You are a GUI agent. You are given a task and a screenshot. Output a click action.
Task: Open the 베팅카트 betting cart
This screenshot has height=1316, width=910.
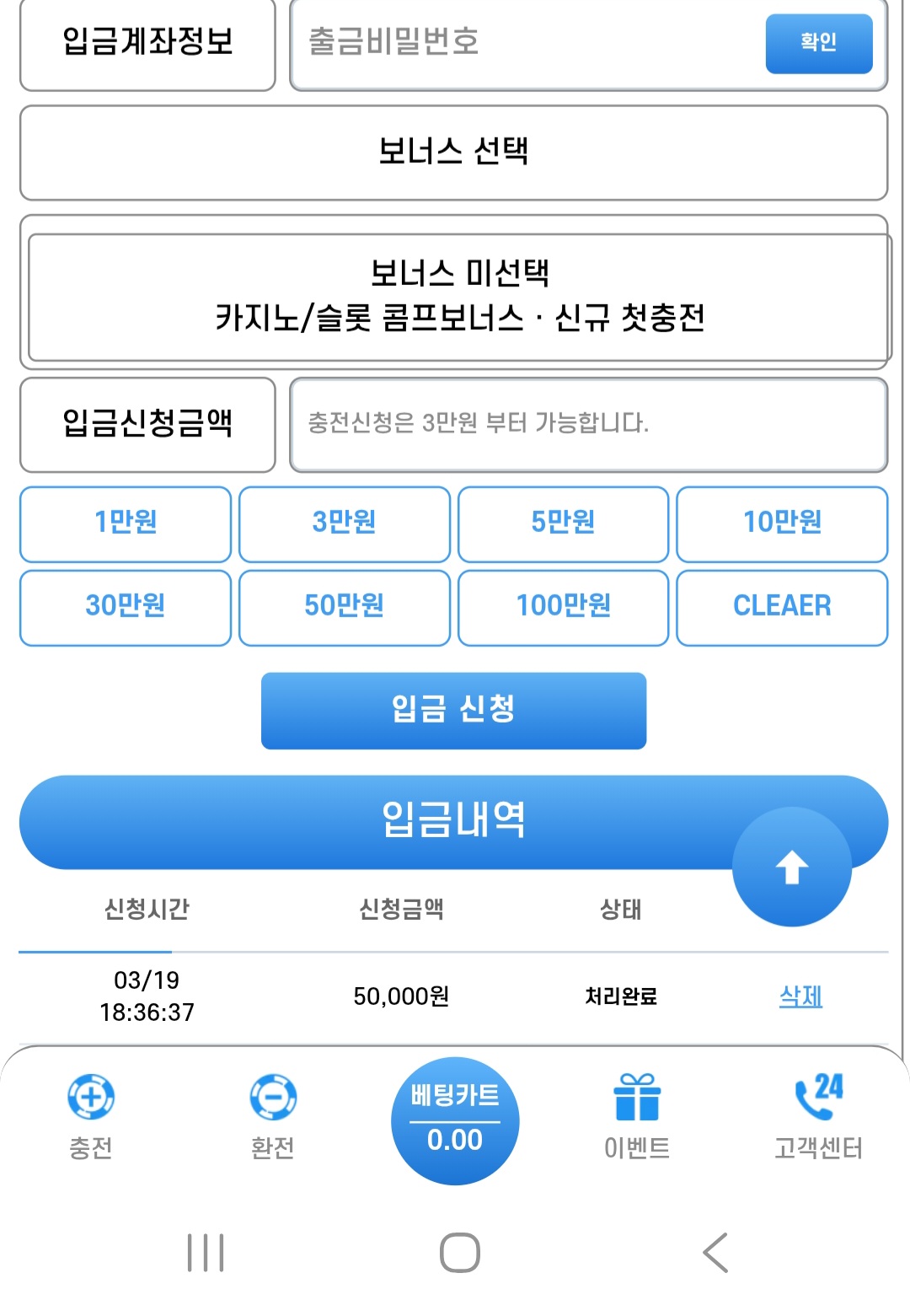coord(455,1120)
